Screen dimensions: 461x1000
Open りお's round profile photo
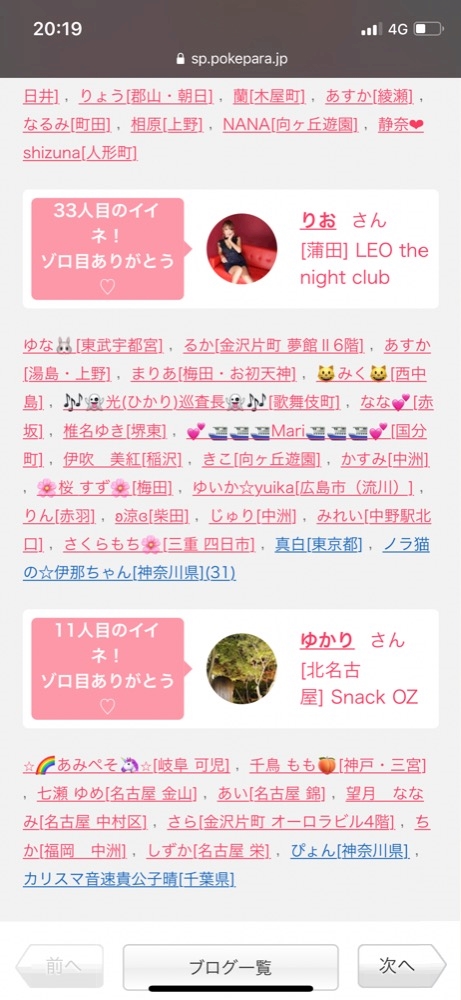point(242,249)
